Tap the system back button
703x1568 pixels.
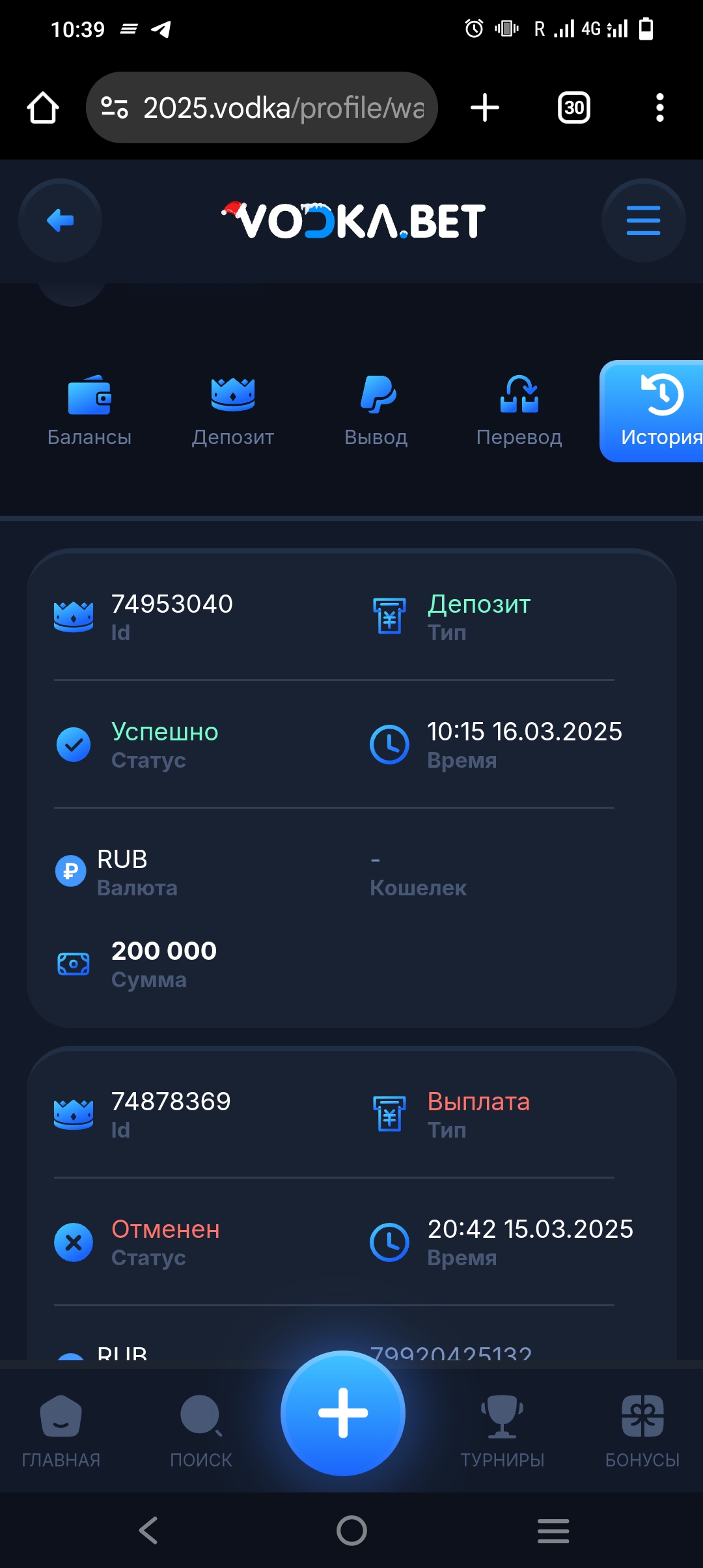[x=148, y=1530]
